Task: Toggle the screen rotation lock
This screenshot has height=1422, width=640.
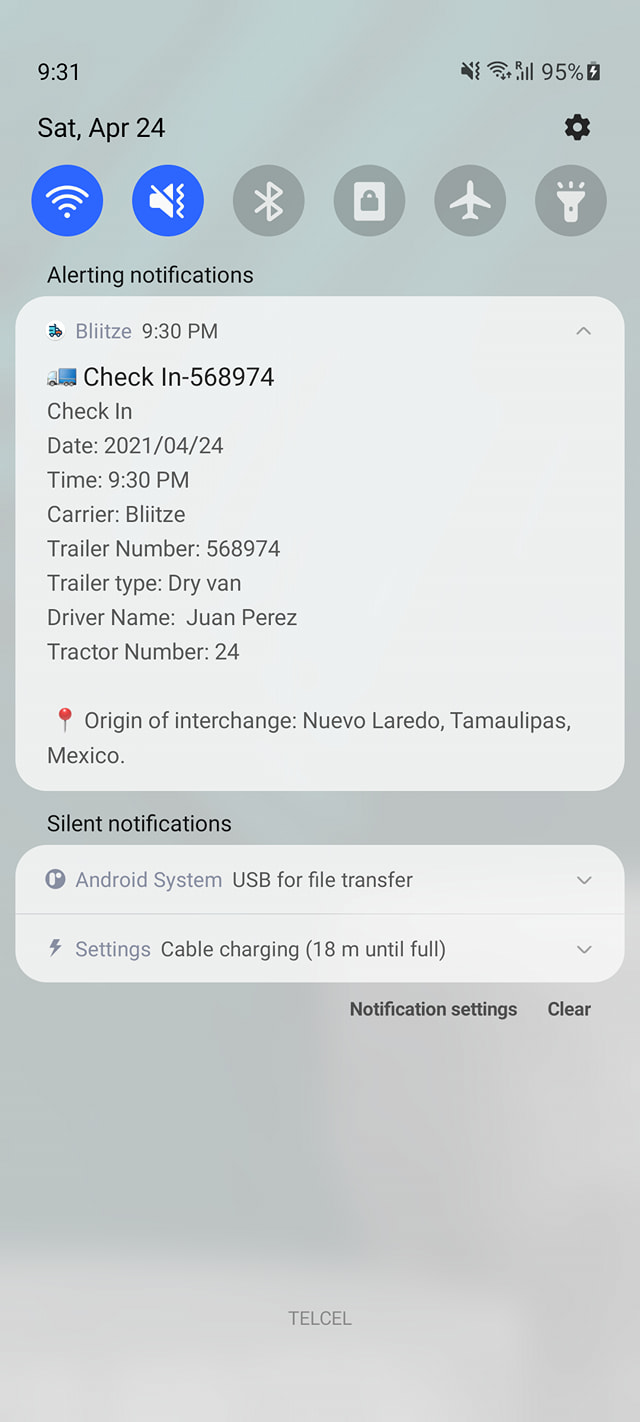Action: (369, 200)
